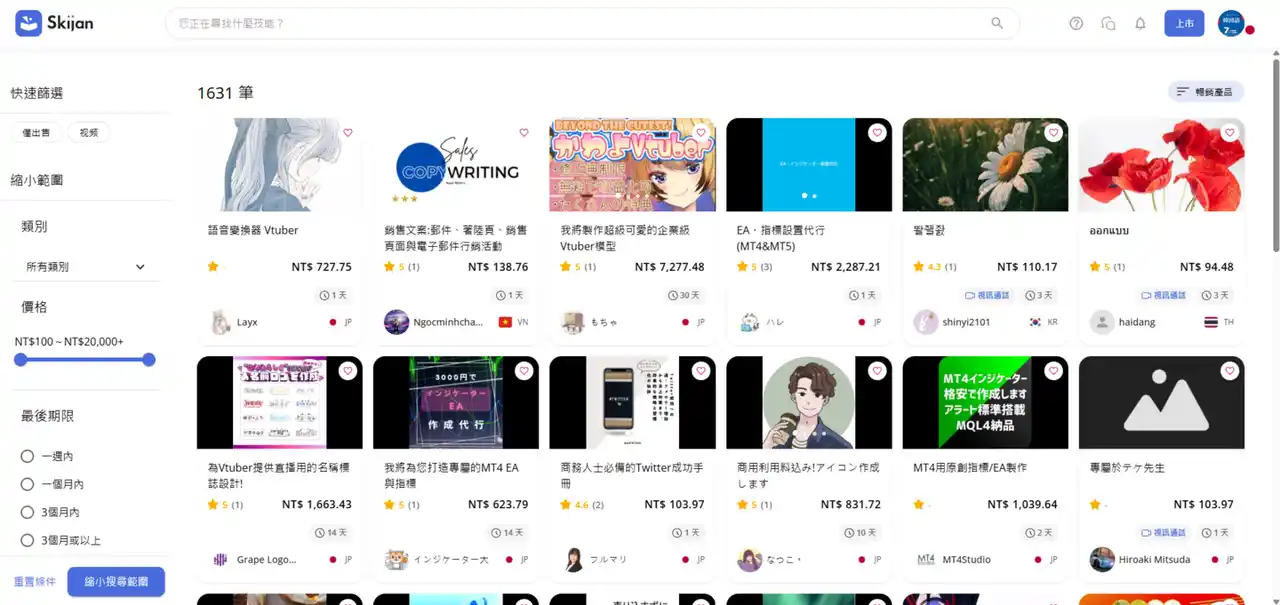Image resolution: width=1280 pixels, height=605 pixels.
Task: Open the profile avatar menu
Action: point(1231,23)
